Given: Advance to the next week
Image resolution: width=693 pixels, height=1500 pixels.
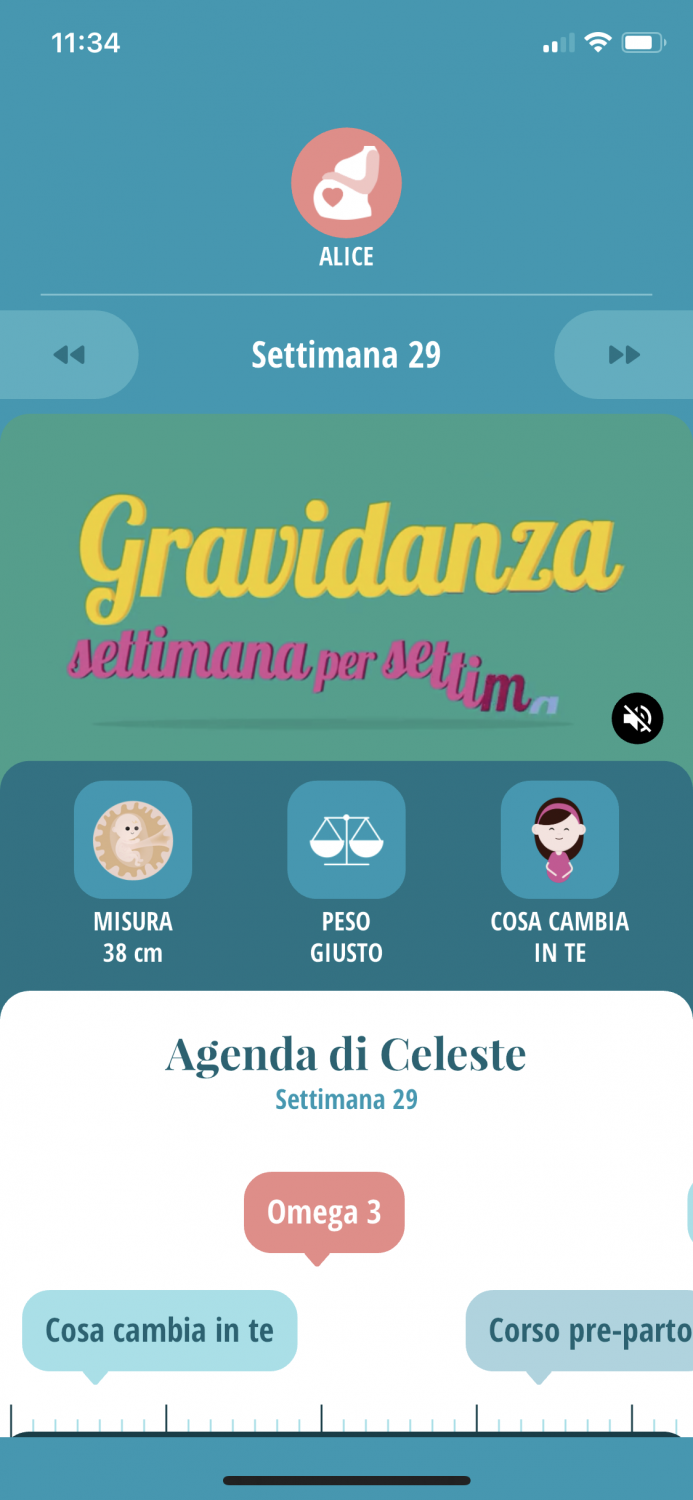Looking at the screenshot, I should point(624,355).
